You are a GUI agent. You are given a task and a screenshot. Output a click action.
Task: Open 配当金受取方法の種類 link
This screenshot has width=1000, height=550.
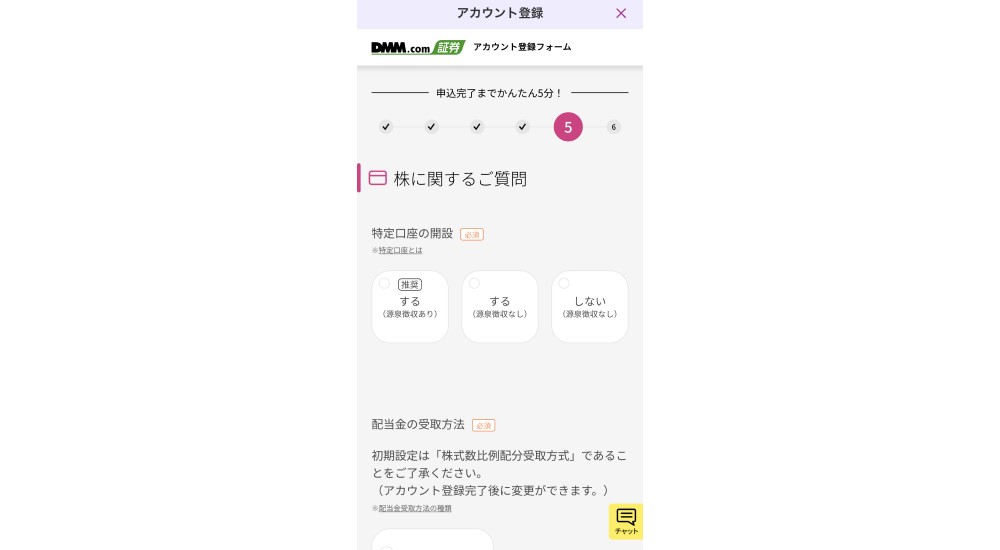coord(414,508)
